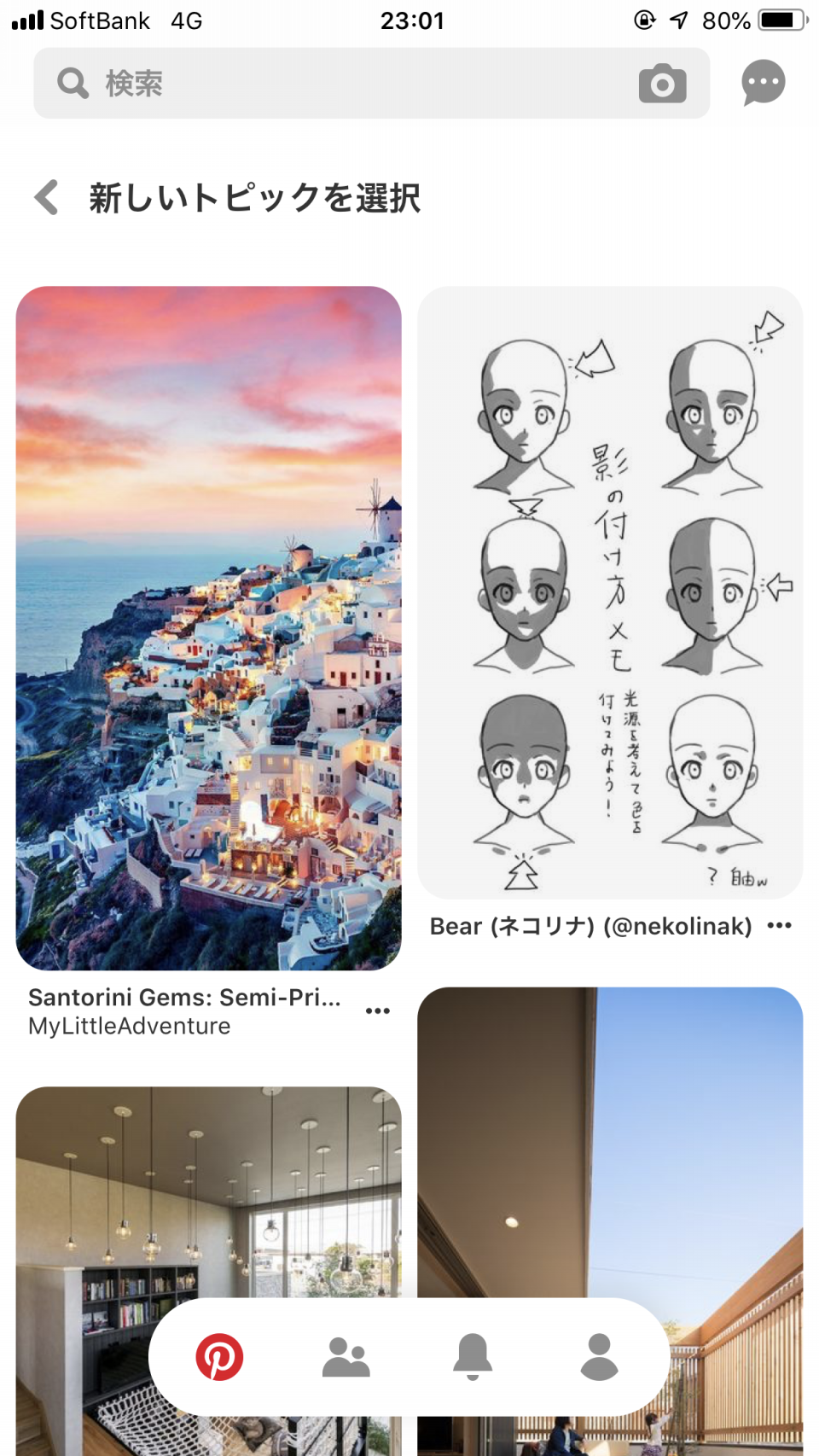Open the anime face shading pin
Viewport: 819px width, 1456px height.
[x=610, y=591]
